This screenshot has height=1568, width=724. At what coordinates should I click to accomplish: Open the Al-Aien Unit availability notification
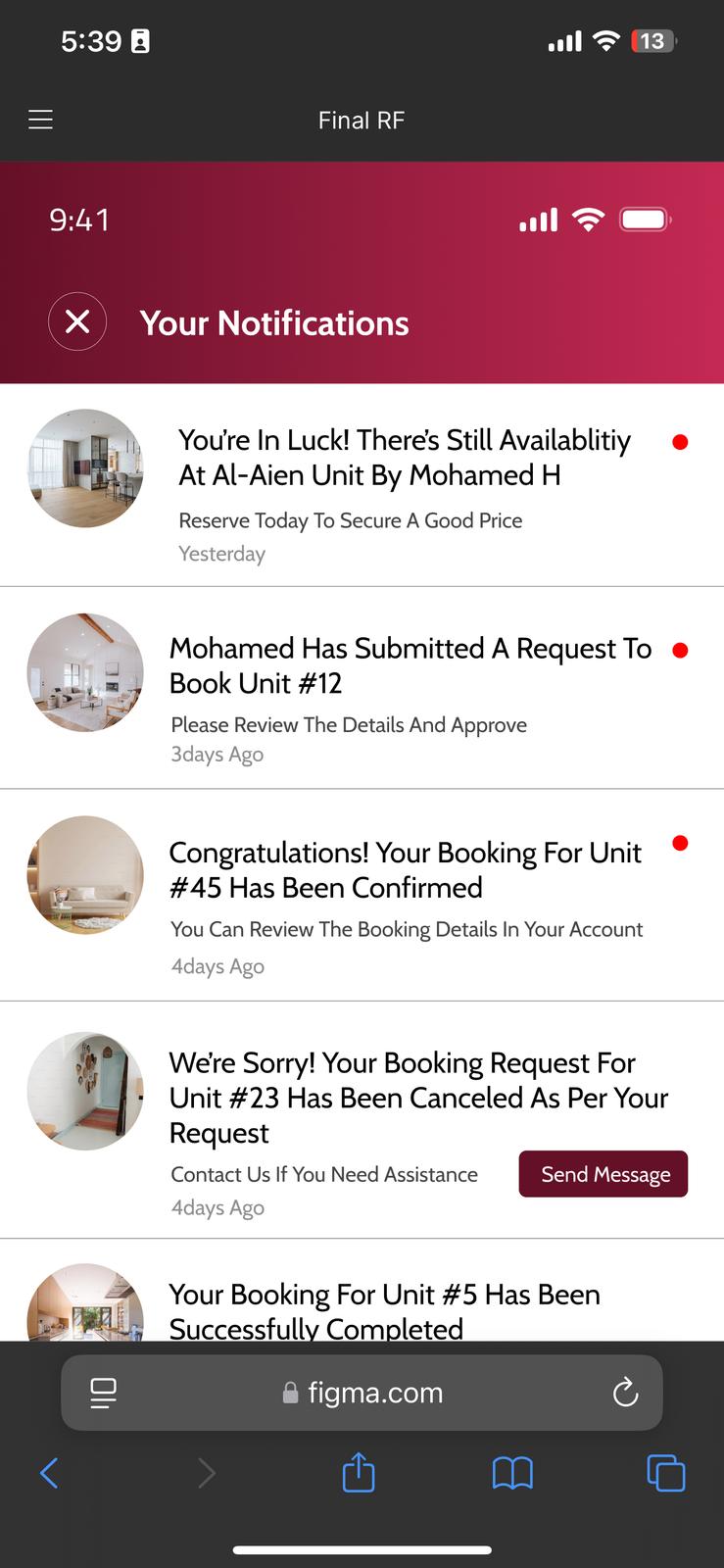coord(362,485)
